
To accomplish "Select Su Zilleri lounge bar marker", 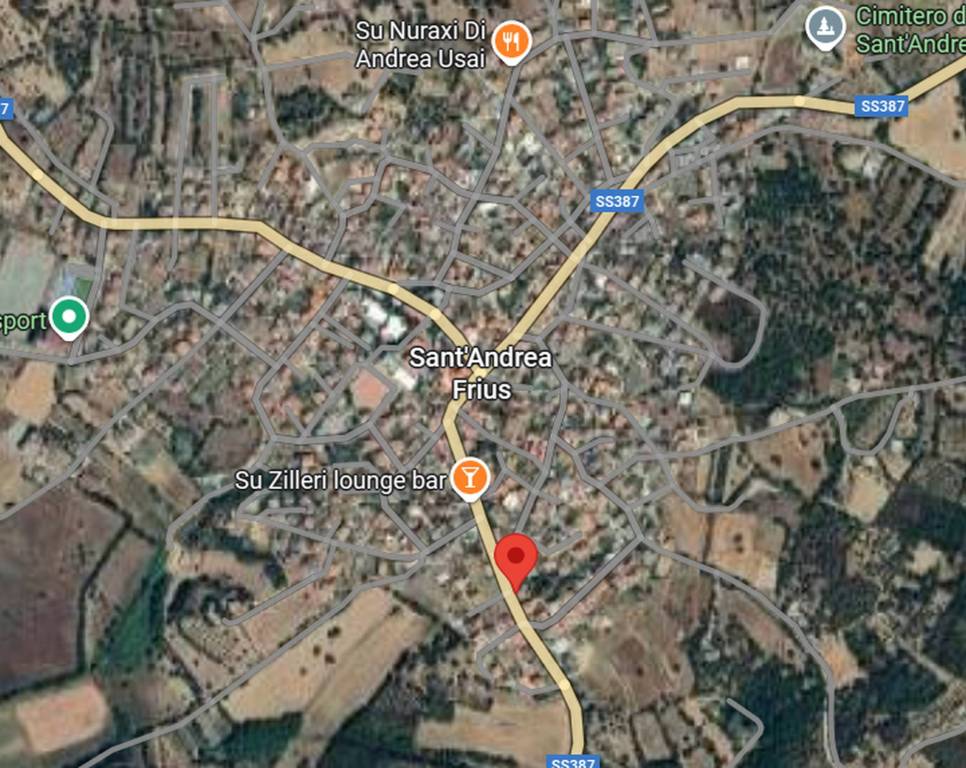I will click(468, 478).
